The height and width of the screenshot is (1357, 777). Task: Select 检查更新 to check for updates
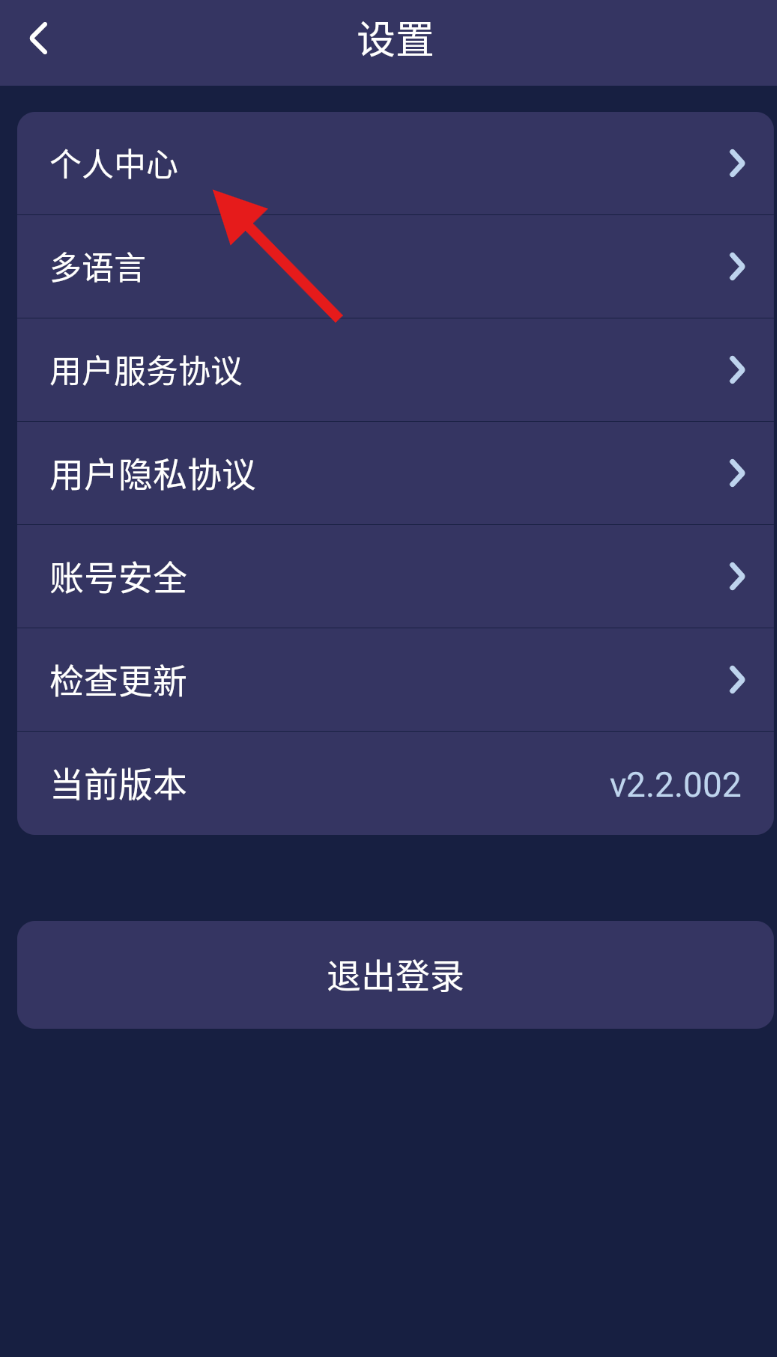click(395, 681)
